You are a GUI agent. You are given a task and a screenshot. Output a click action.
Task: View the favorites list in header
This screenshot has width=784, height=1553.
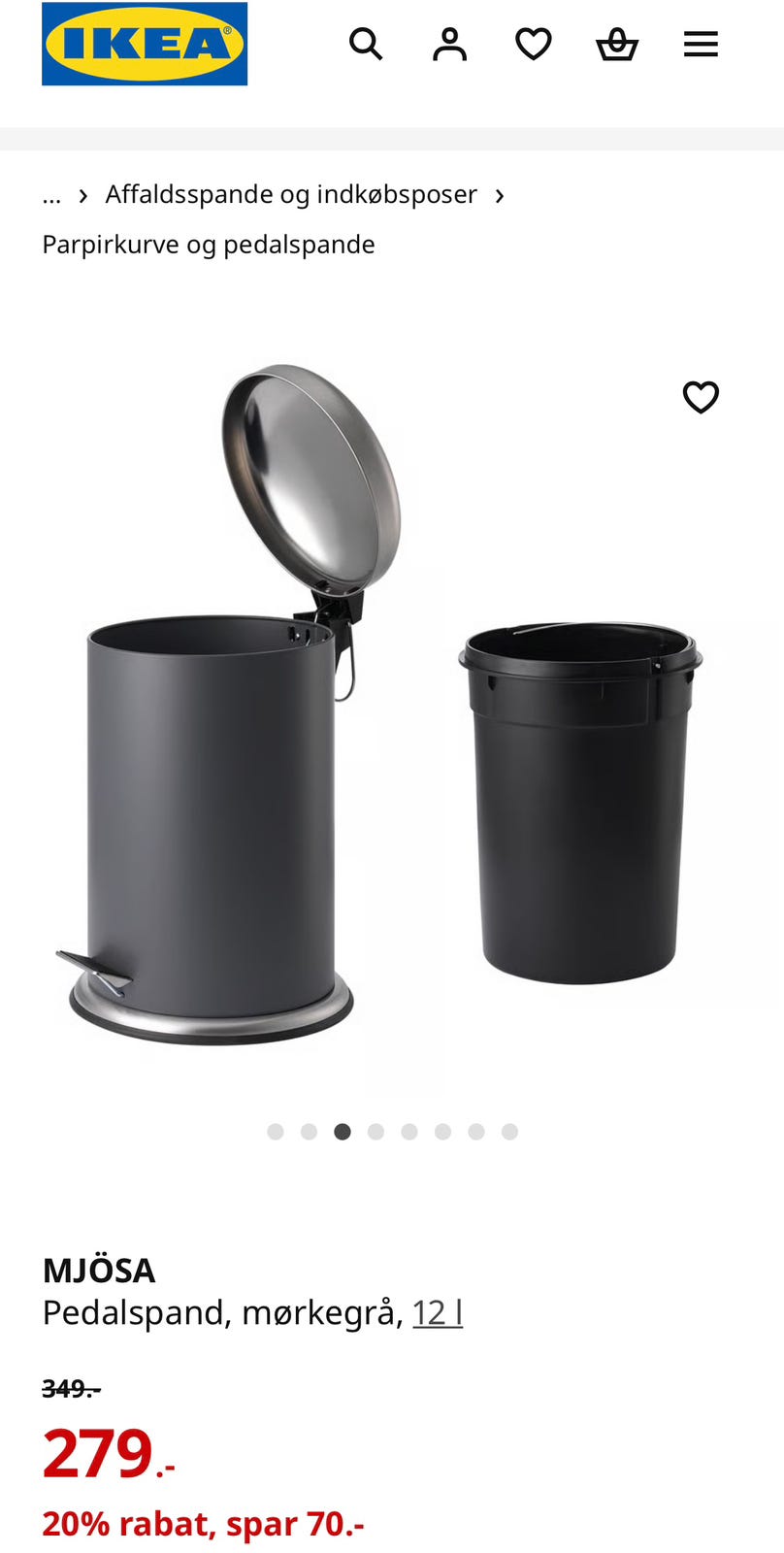tap(533, 44)
